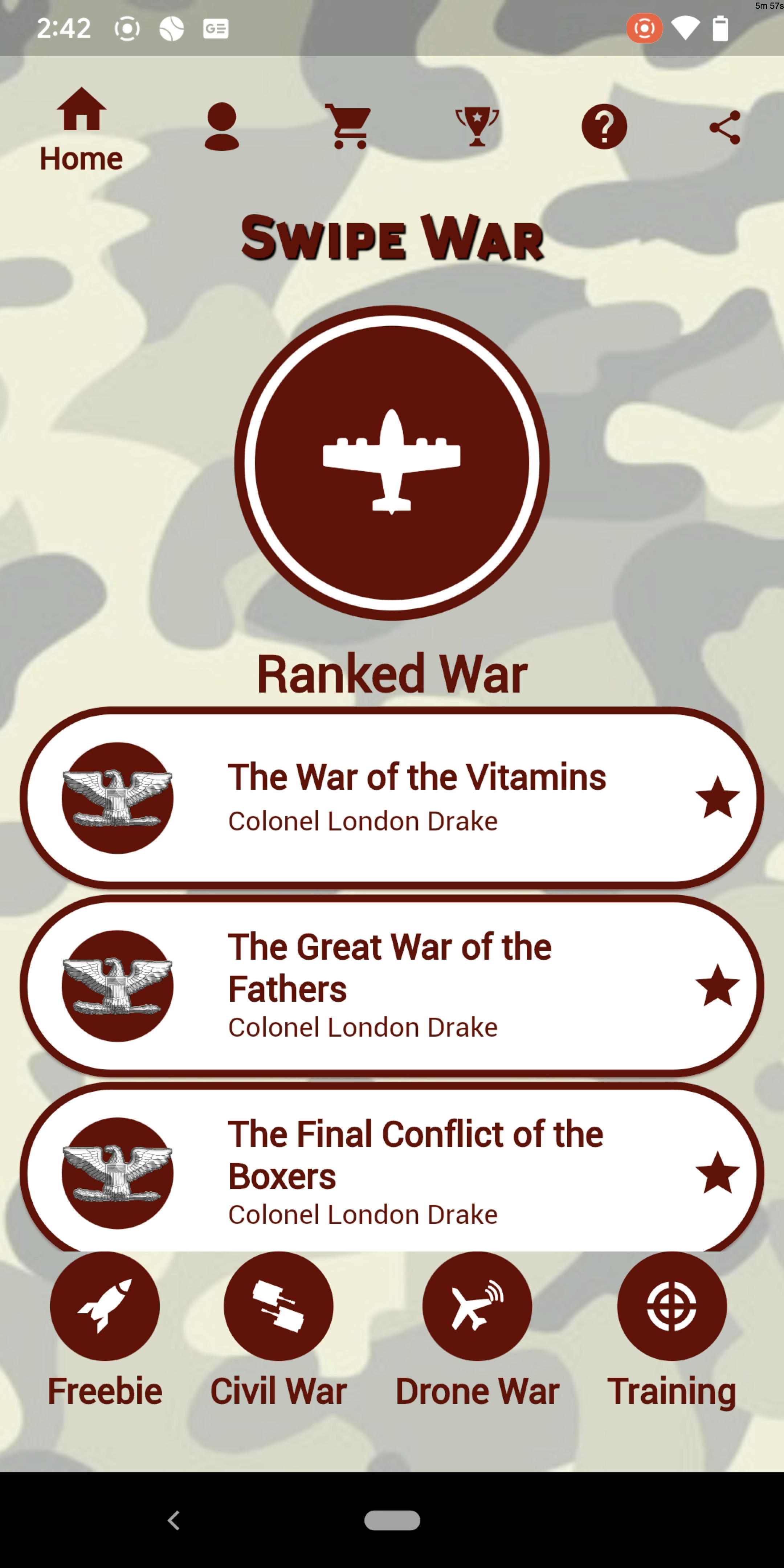784x1568 pixels.
Task: Choose the Drone War mode
Action: point(477,1306)
